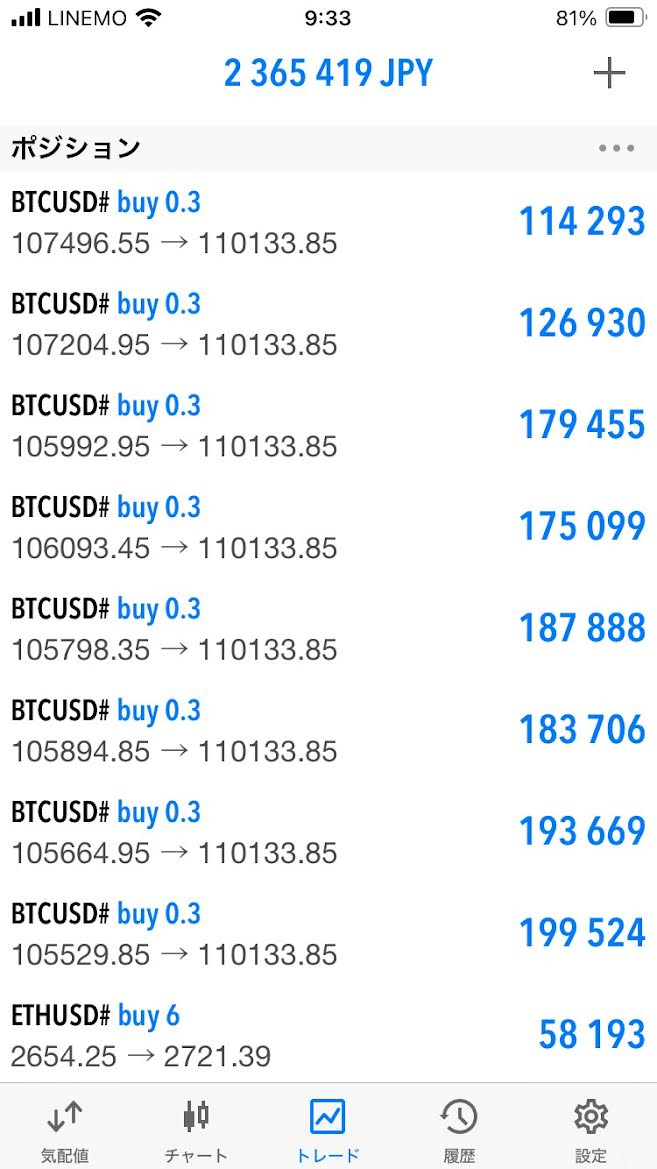
Task: Select the トレード tab
Action: [x=327, y=1130]
